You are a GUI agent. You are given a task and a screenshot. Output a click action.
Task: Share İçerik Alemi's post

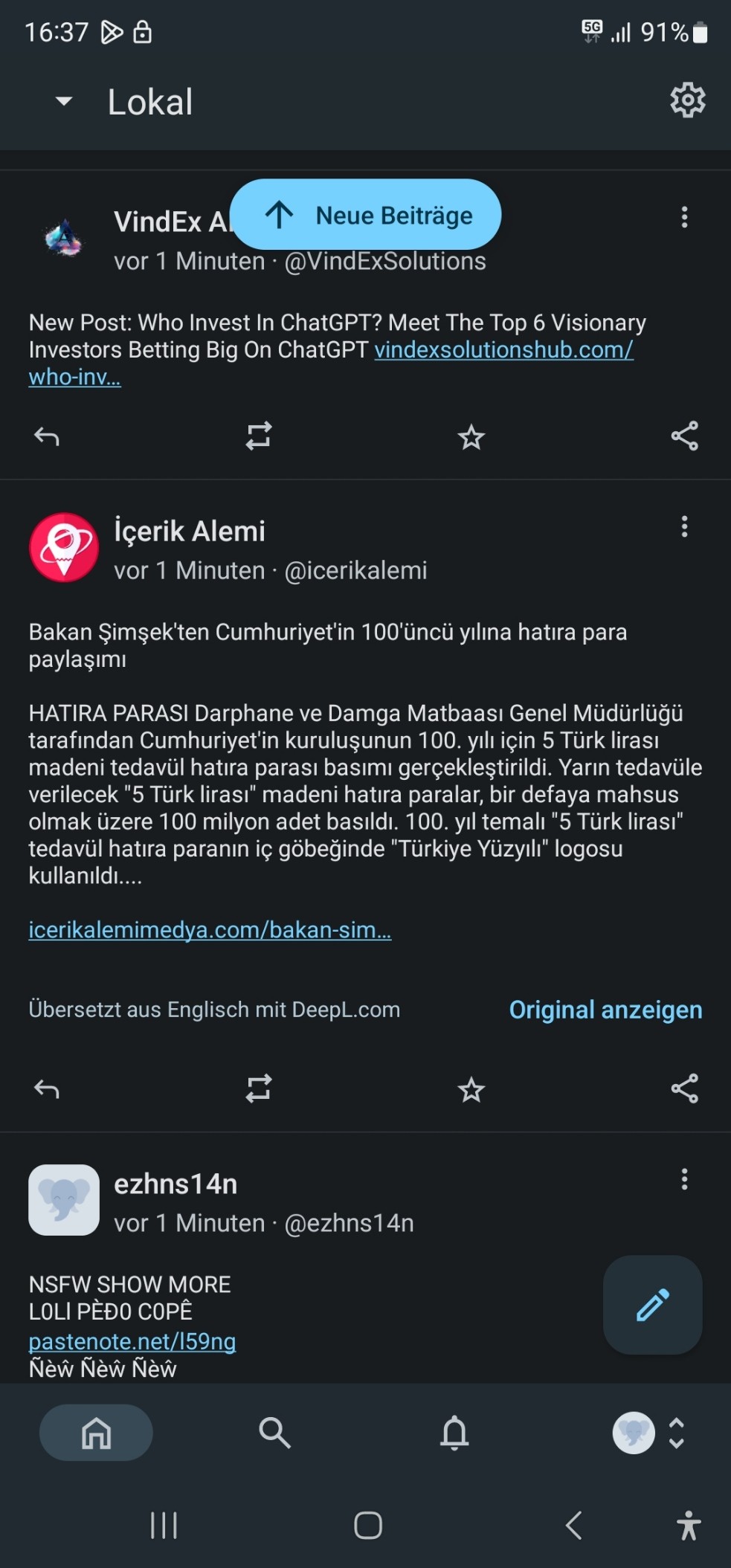point(684,1088)
